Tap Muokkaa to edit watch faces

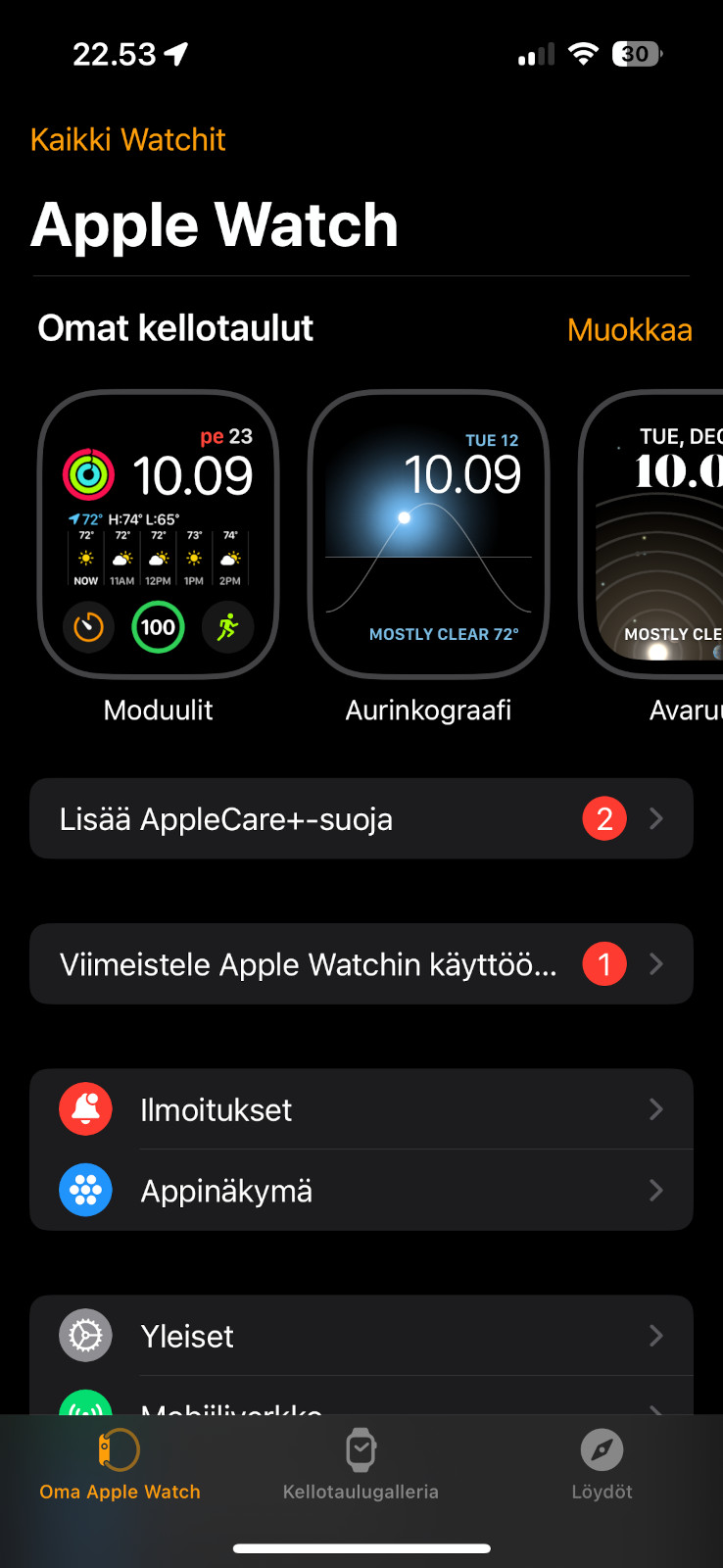point(629,330)
